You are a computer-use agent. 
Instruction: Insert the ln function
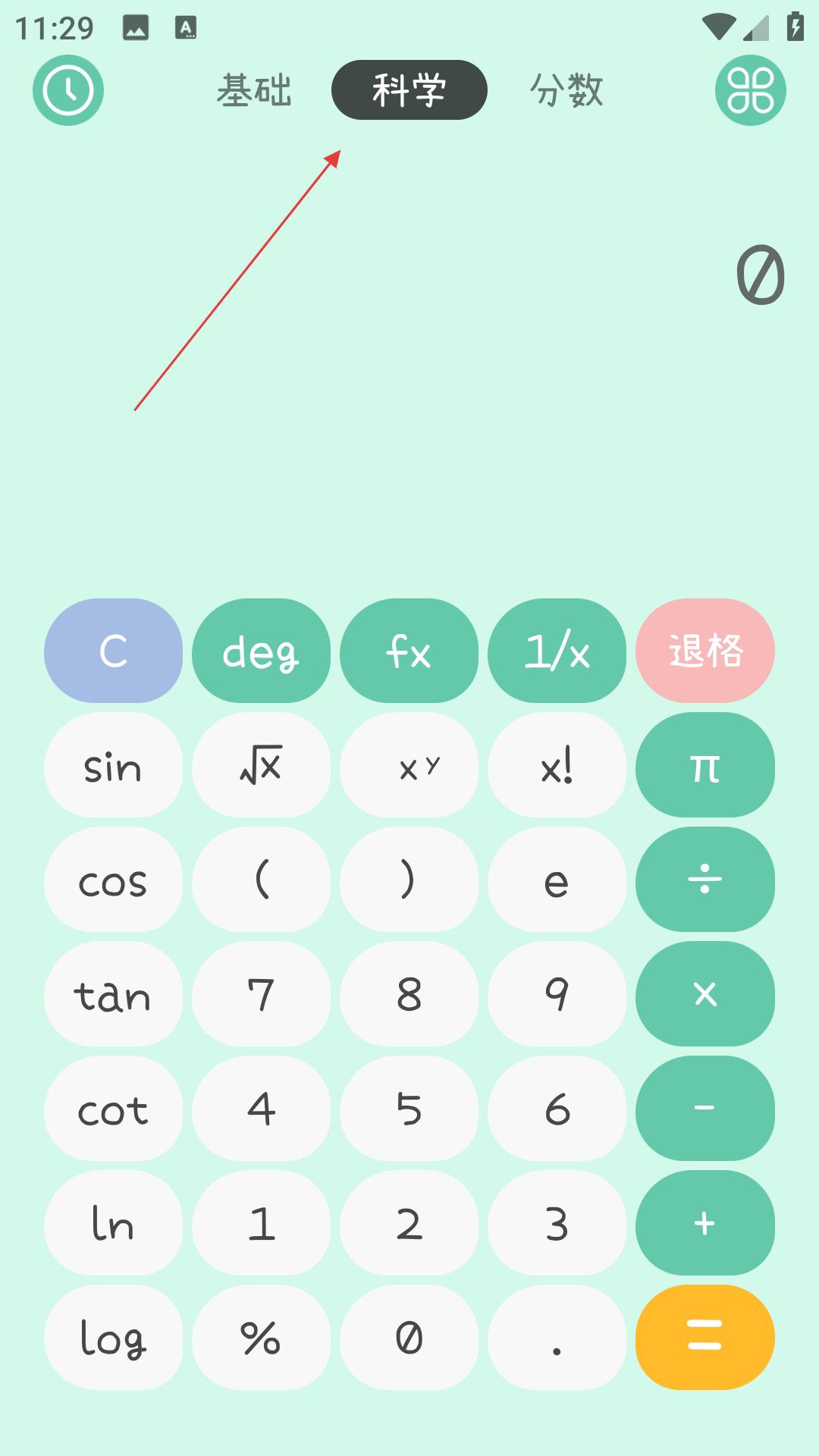click(x=113, y=1223)
